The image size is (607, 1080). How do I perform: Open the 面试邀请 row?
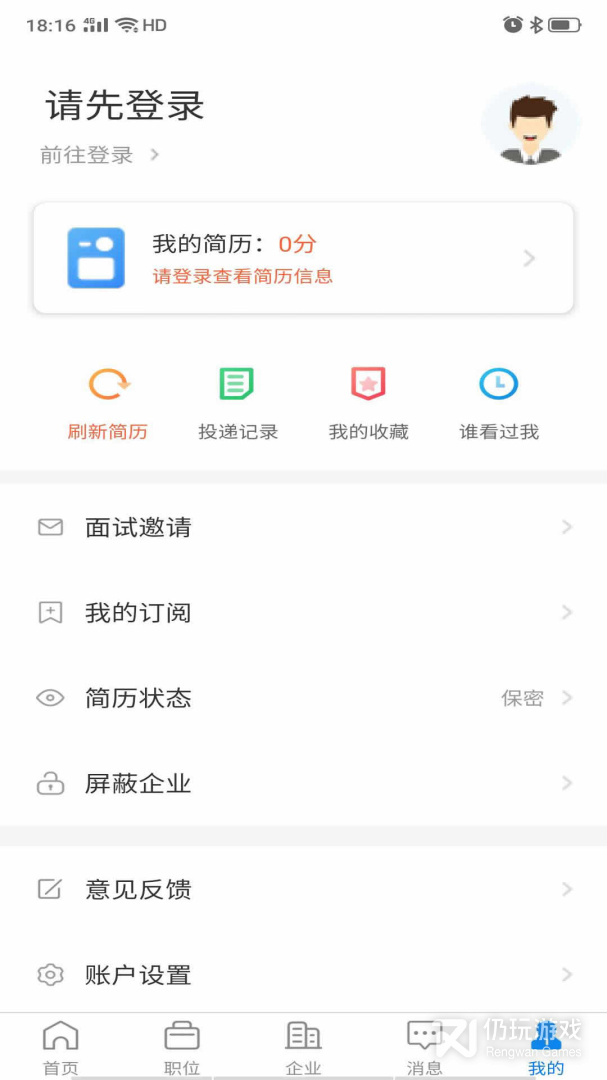tap(303, 527)
